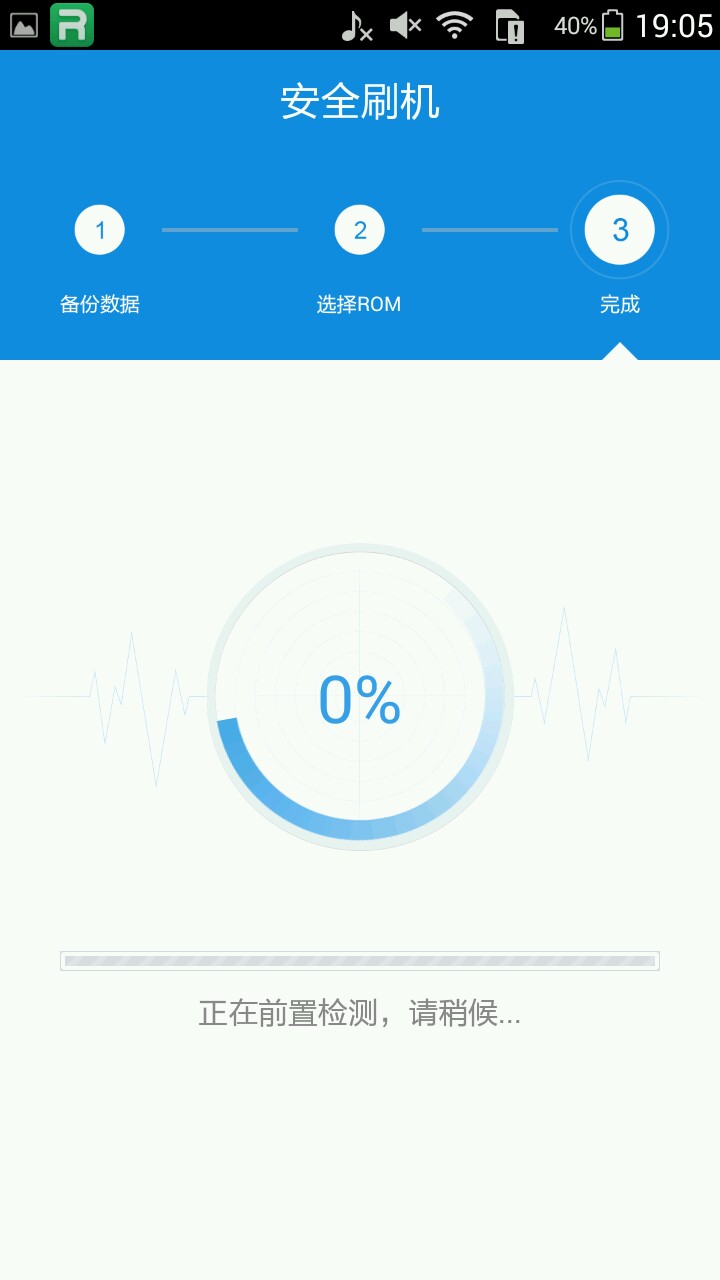Select step 2 选择ROM
This screenshot has height=1280, width=720.
point(359,231)
